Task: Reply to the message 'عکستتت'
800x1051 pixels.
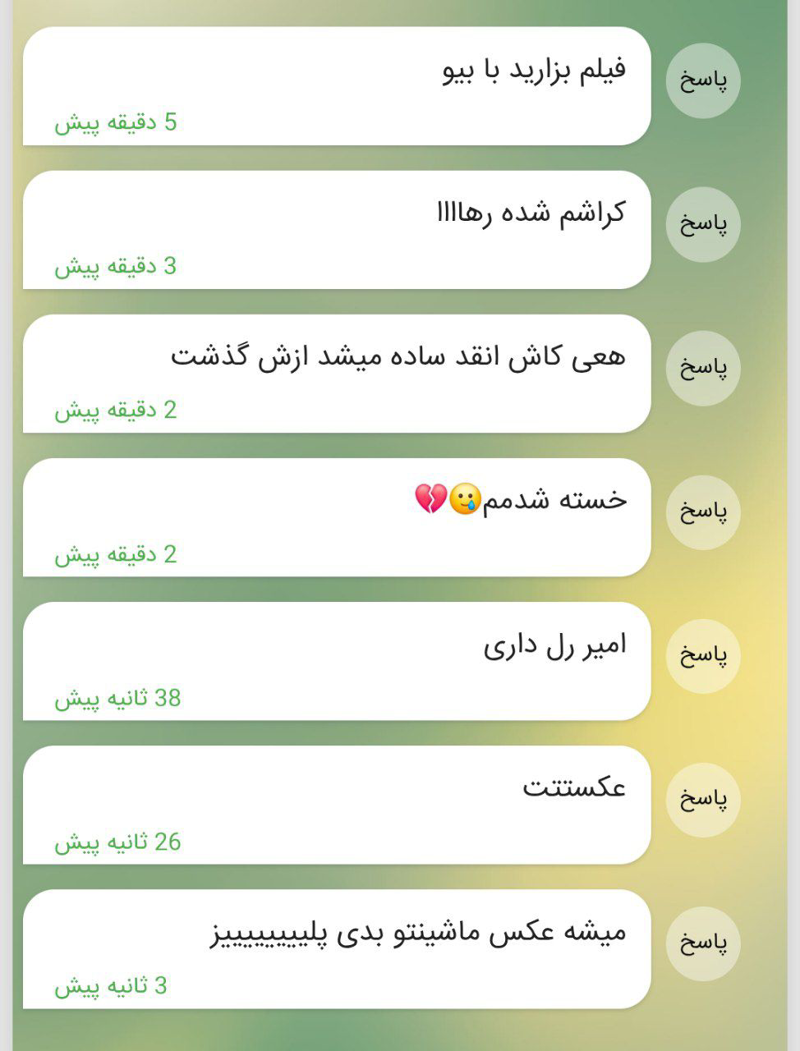Action: click(x=703, y=799)
